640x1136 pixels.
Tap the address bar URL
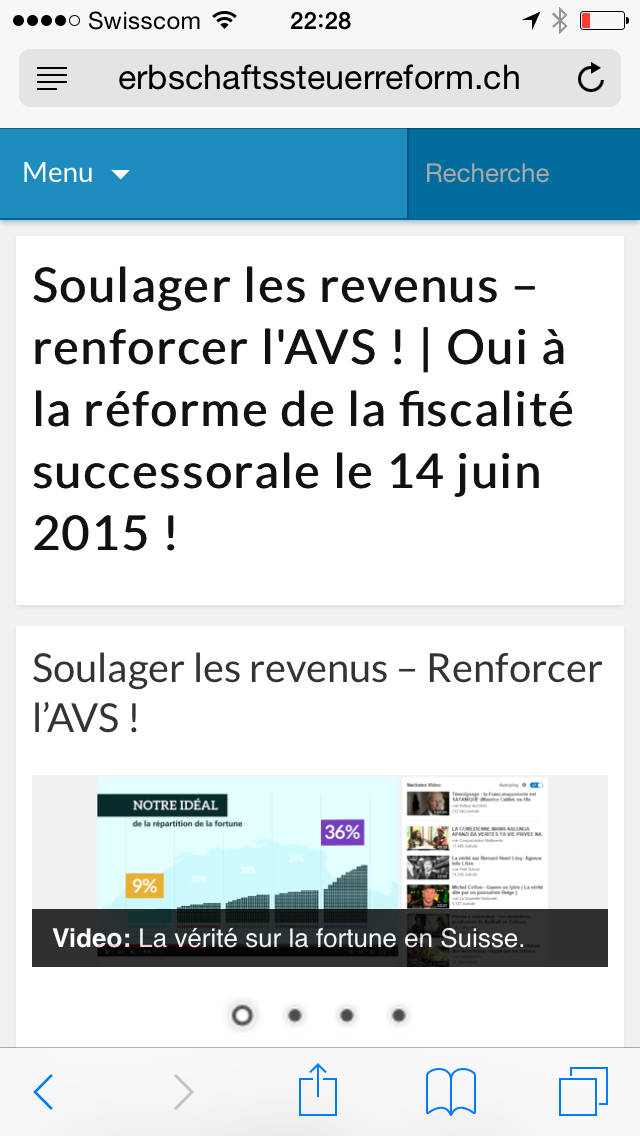(318, 78)
